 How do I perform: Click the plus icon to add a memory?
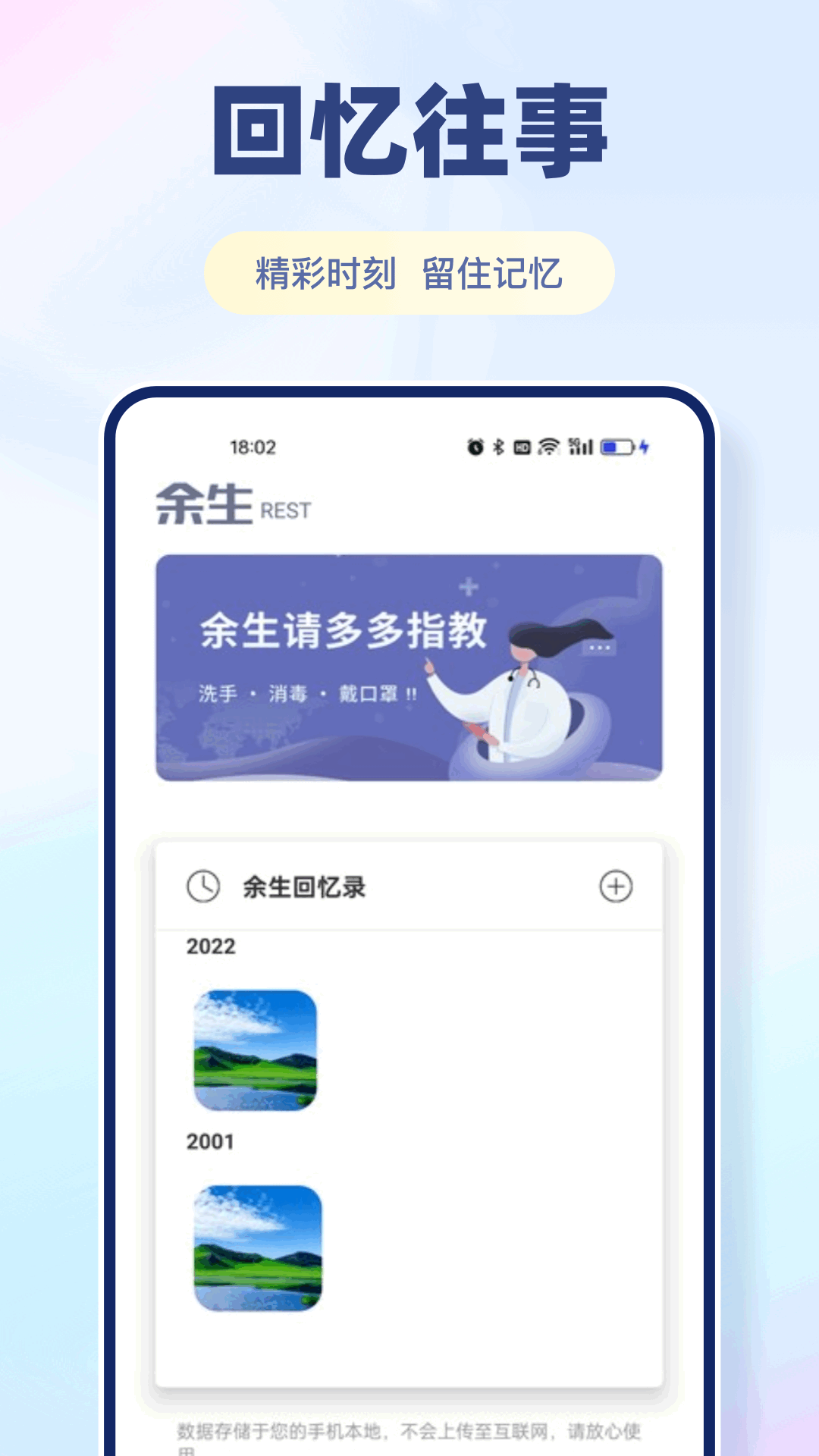(x=616, y=884)
